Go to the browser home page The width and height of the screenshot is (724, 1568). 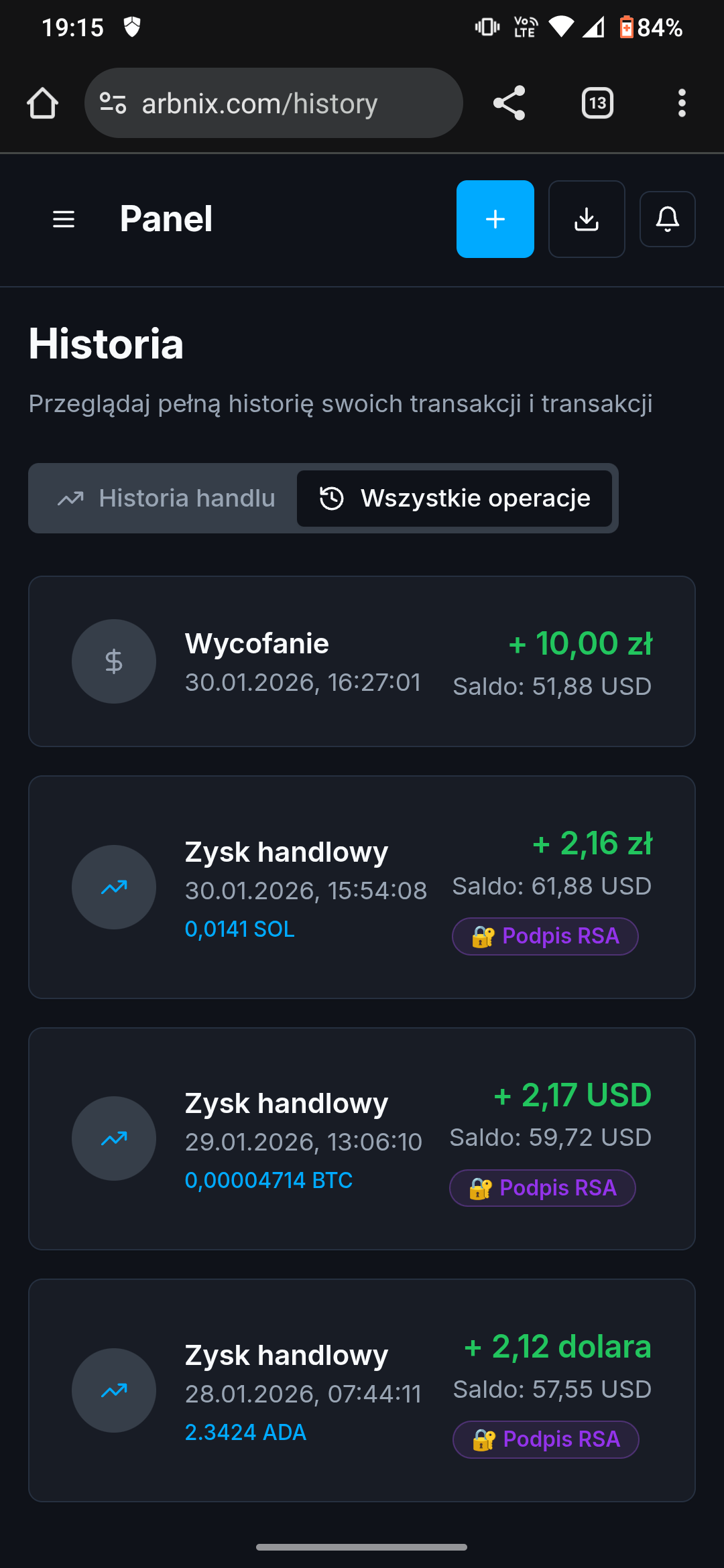(42, 103)
